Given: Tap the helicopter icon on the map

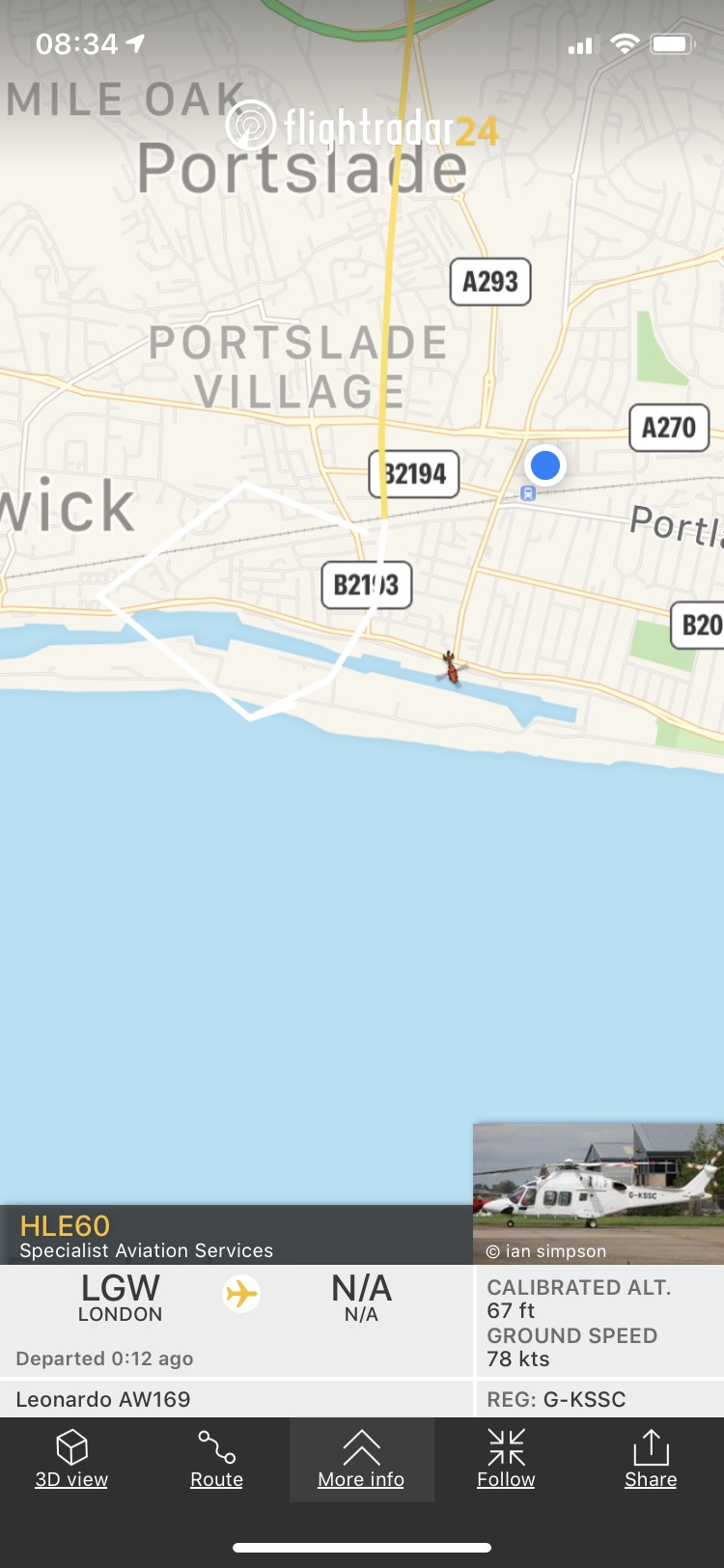Looking at the screenshot, I should [450, 667].
